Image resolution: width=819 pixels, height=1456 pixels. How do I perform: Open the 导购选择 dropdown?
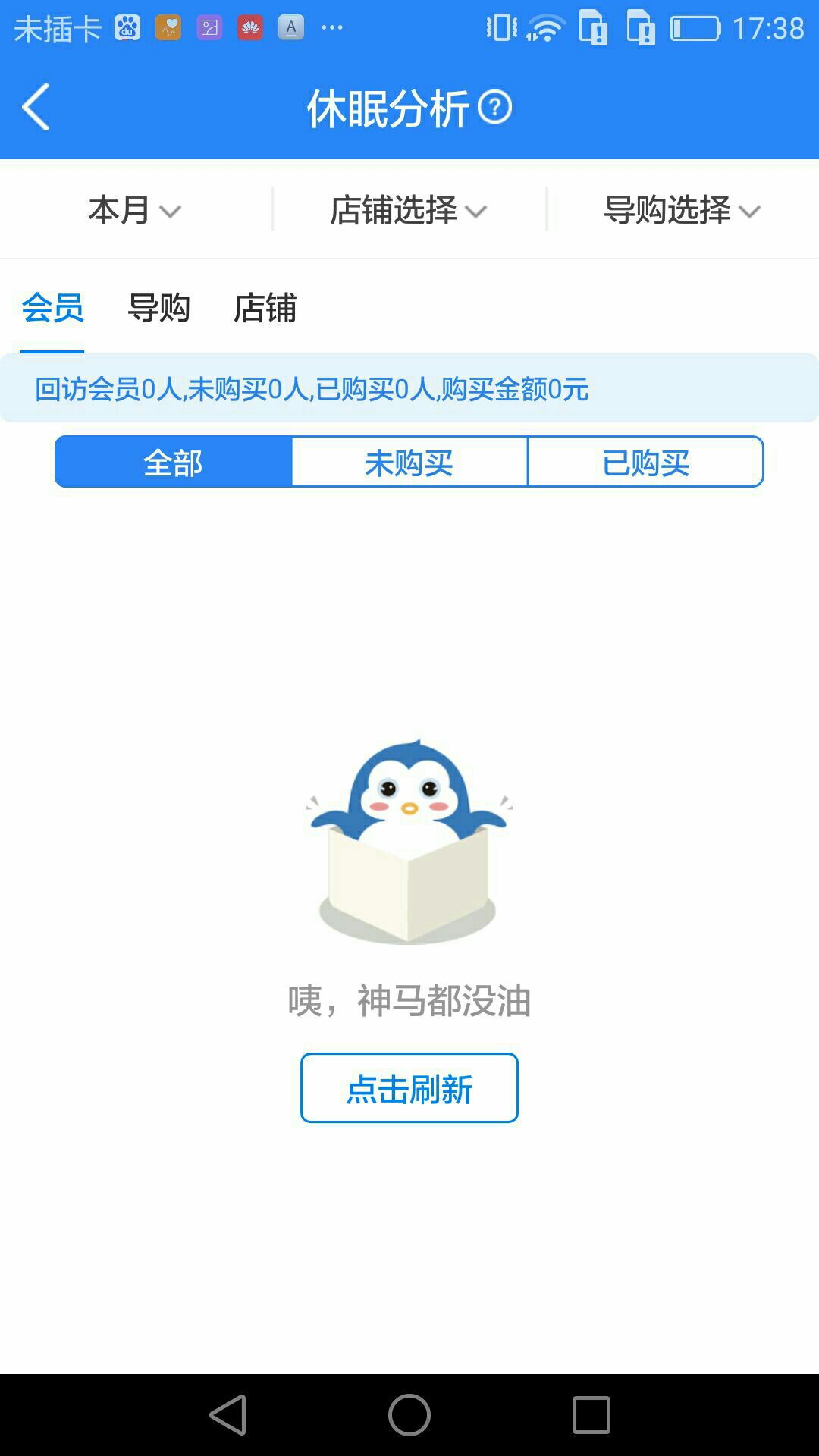click(x=681, y=210)
